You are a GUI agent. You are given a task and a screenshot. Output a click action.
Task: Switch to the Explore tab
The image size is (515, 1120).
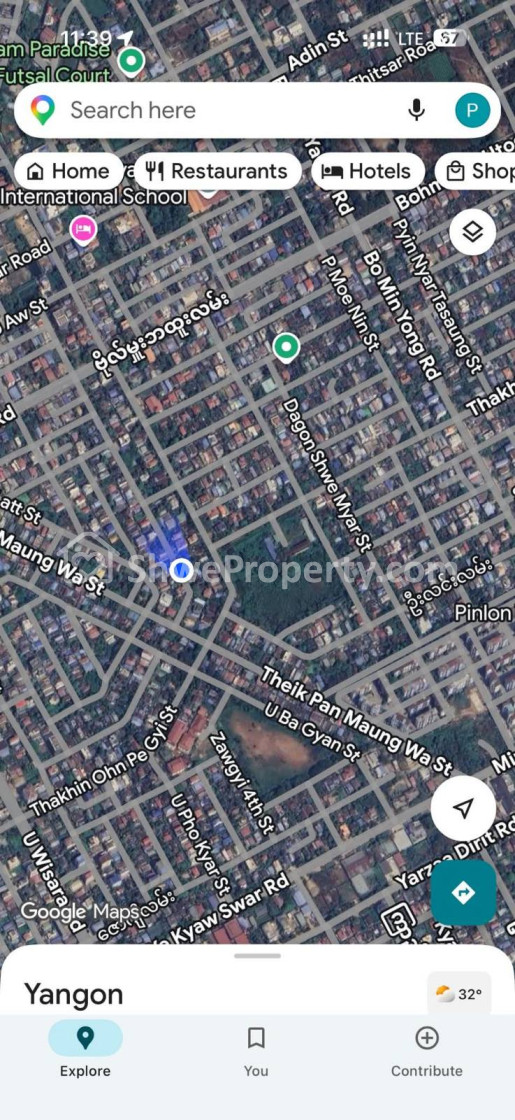(85, 1048)
